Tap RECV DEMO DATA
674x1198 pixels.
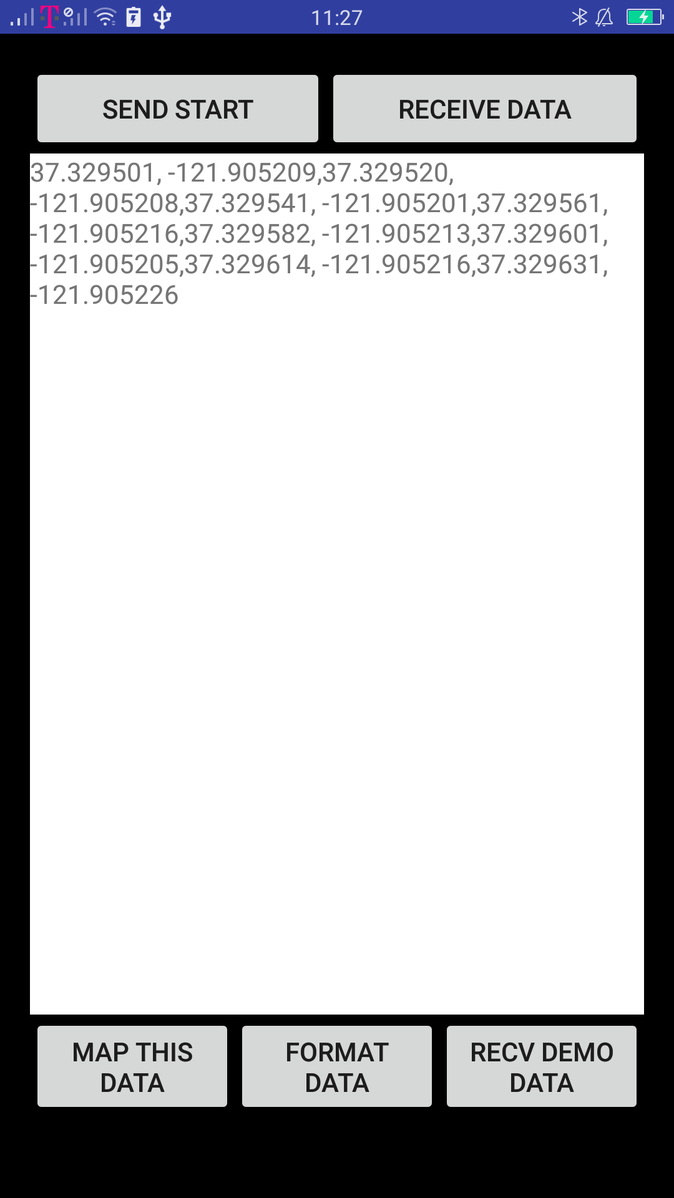pyautogui.click(x=542, y=1067)
